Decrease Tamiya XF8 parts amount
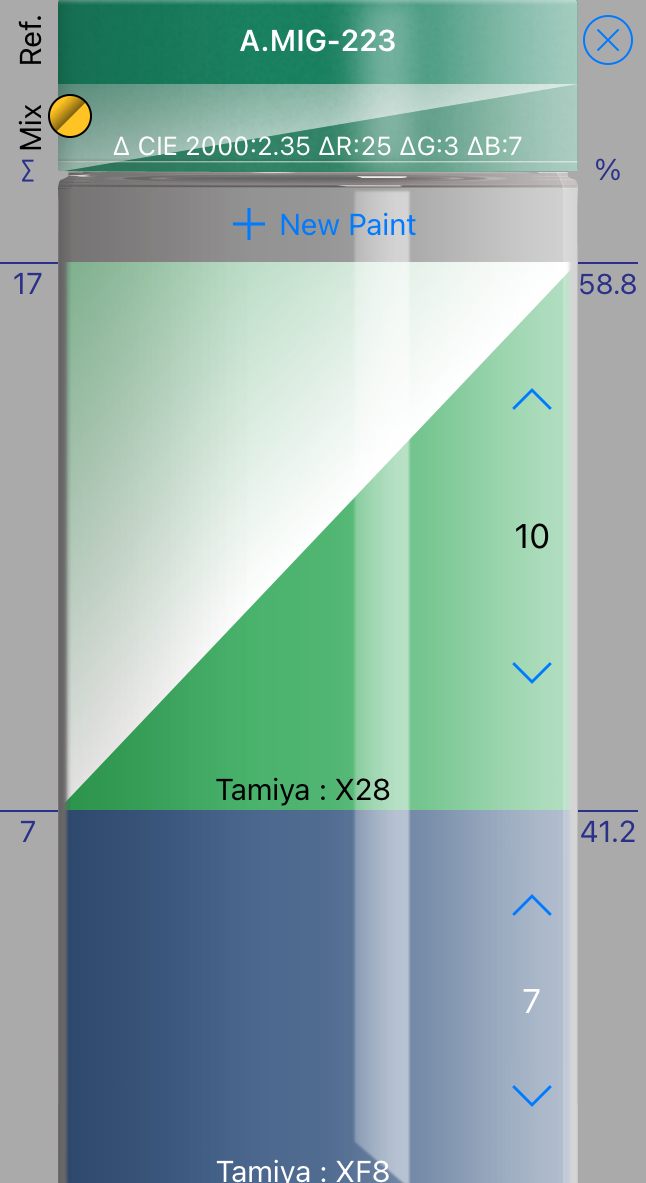The image size is (646, 1183). 531,1096
